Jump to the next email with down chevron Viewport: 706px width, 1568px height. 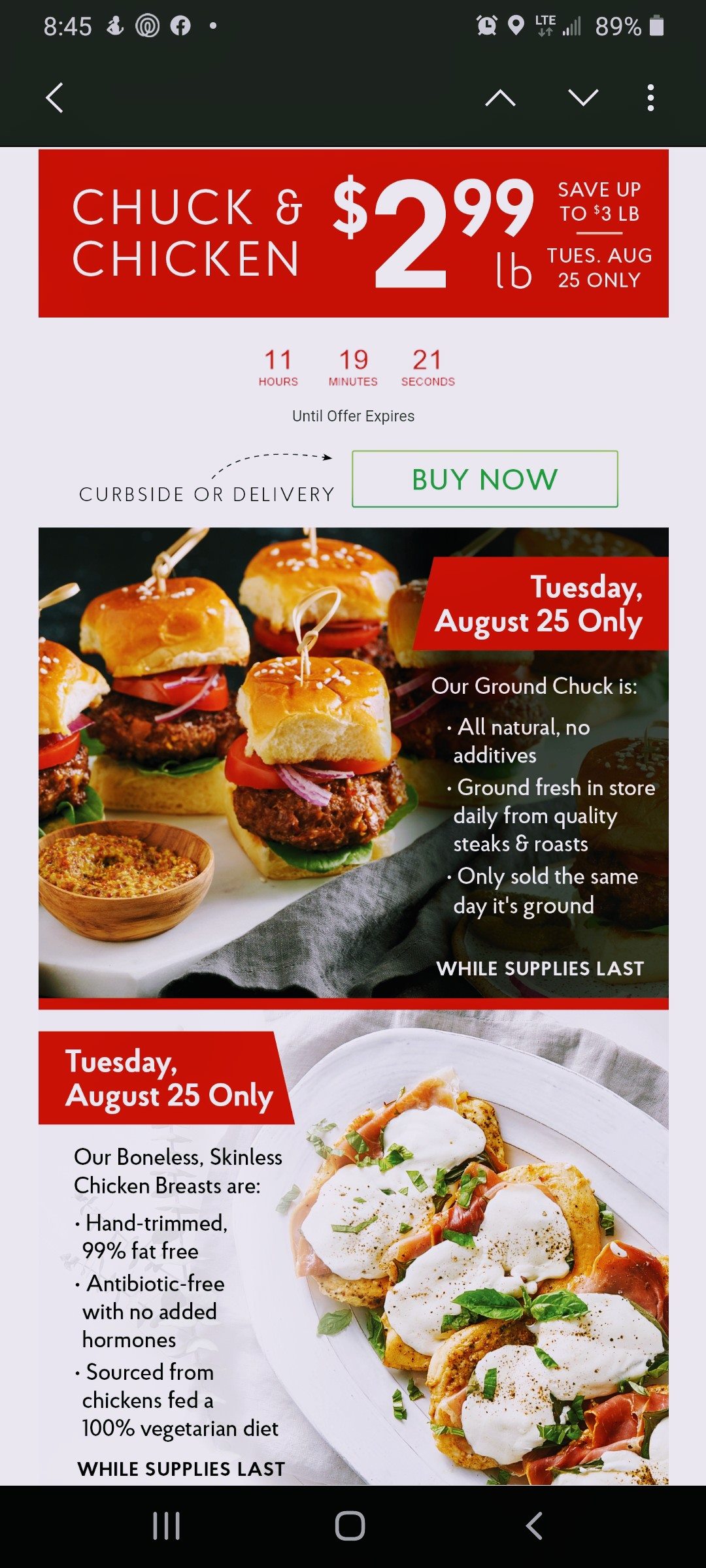583,98
